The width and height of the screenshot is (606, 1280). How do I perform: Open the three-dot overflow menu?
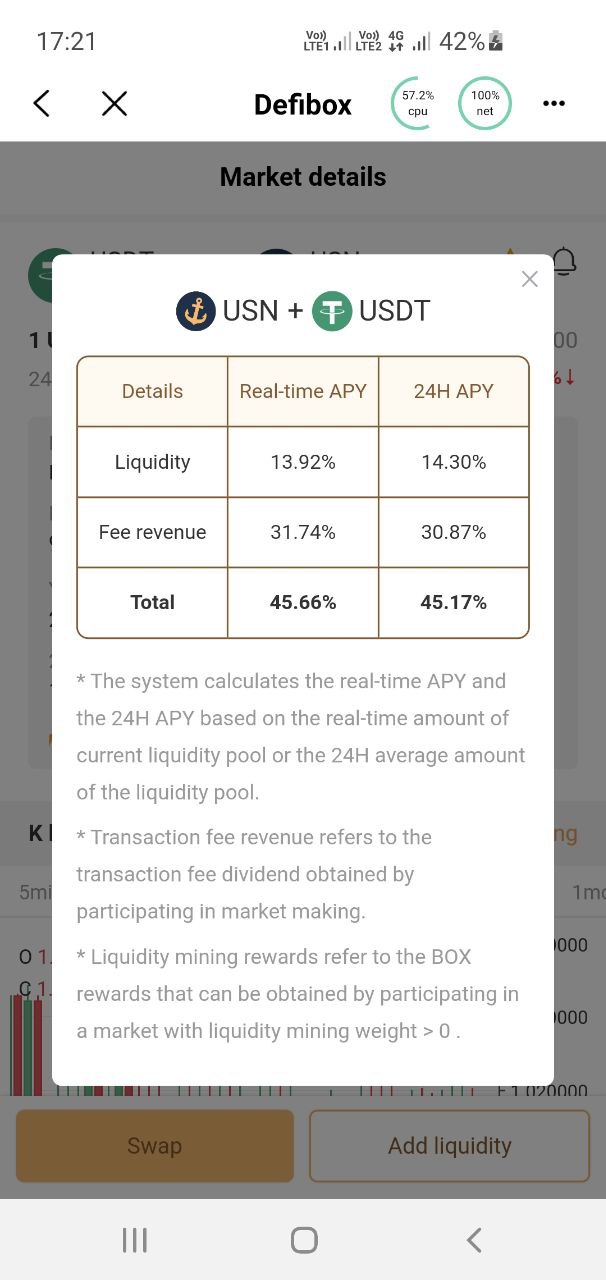pos(554,103)
